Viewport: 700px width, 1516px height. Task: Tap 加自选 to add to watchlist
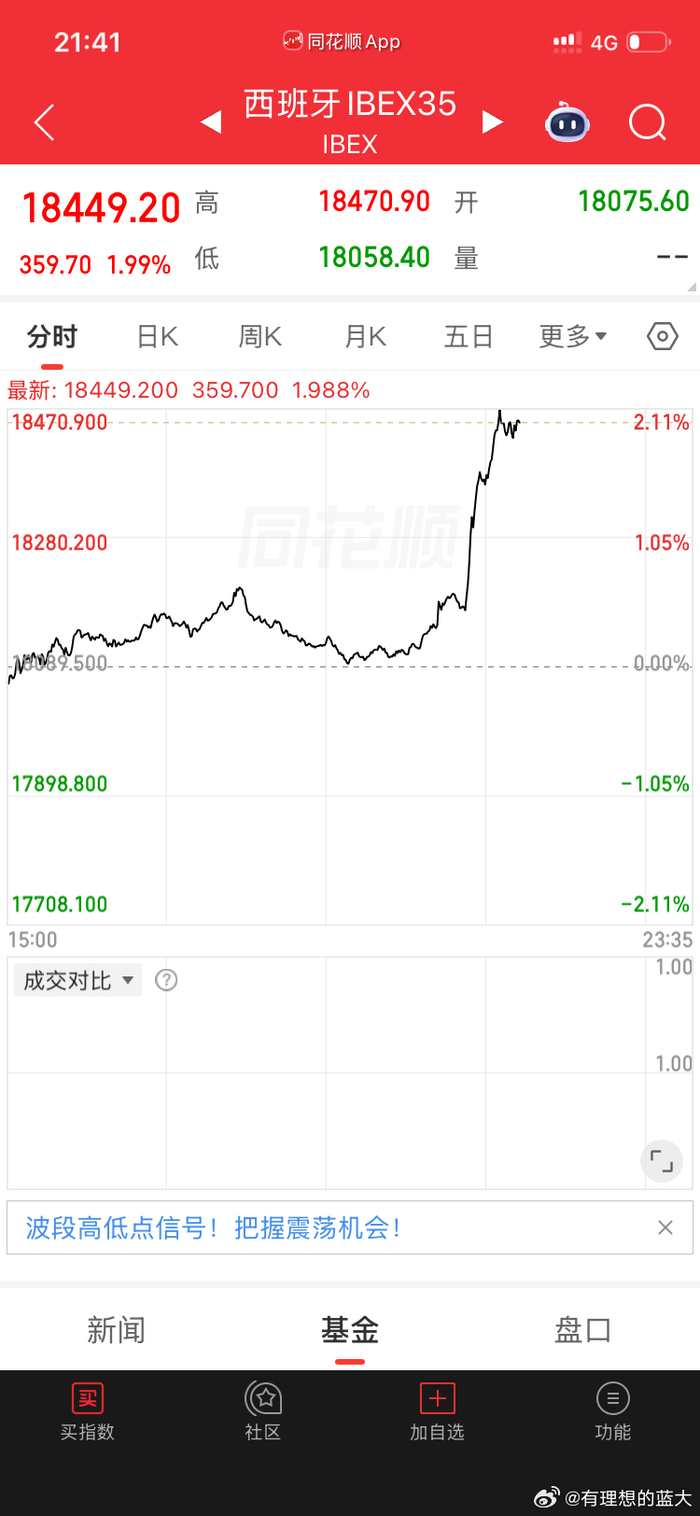[x=437, y=1412]
